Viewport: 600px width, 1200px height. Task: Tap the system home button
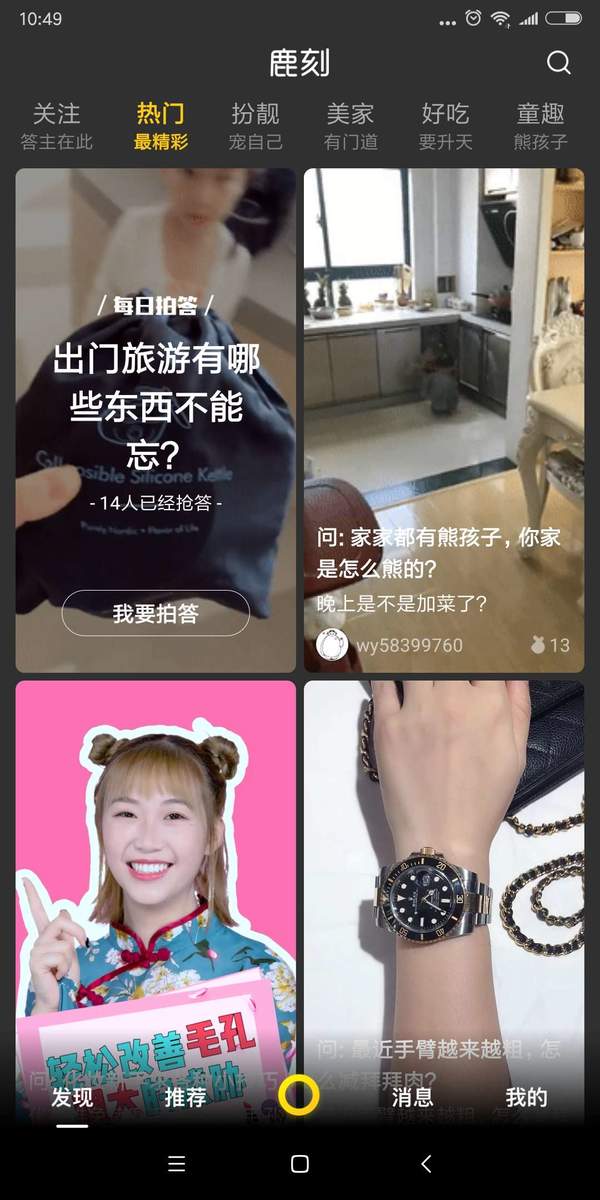point(299,1163)
